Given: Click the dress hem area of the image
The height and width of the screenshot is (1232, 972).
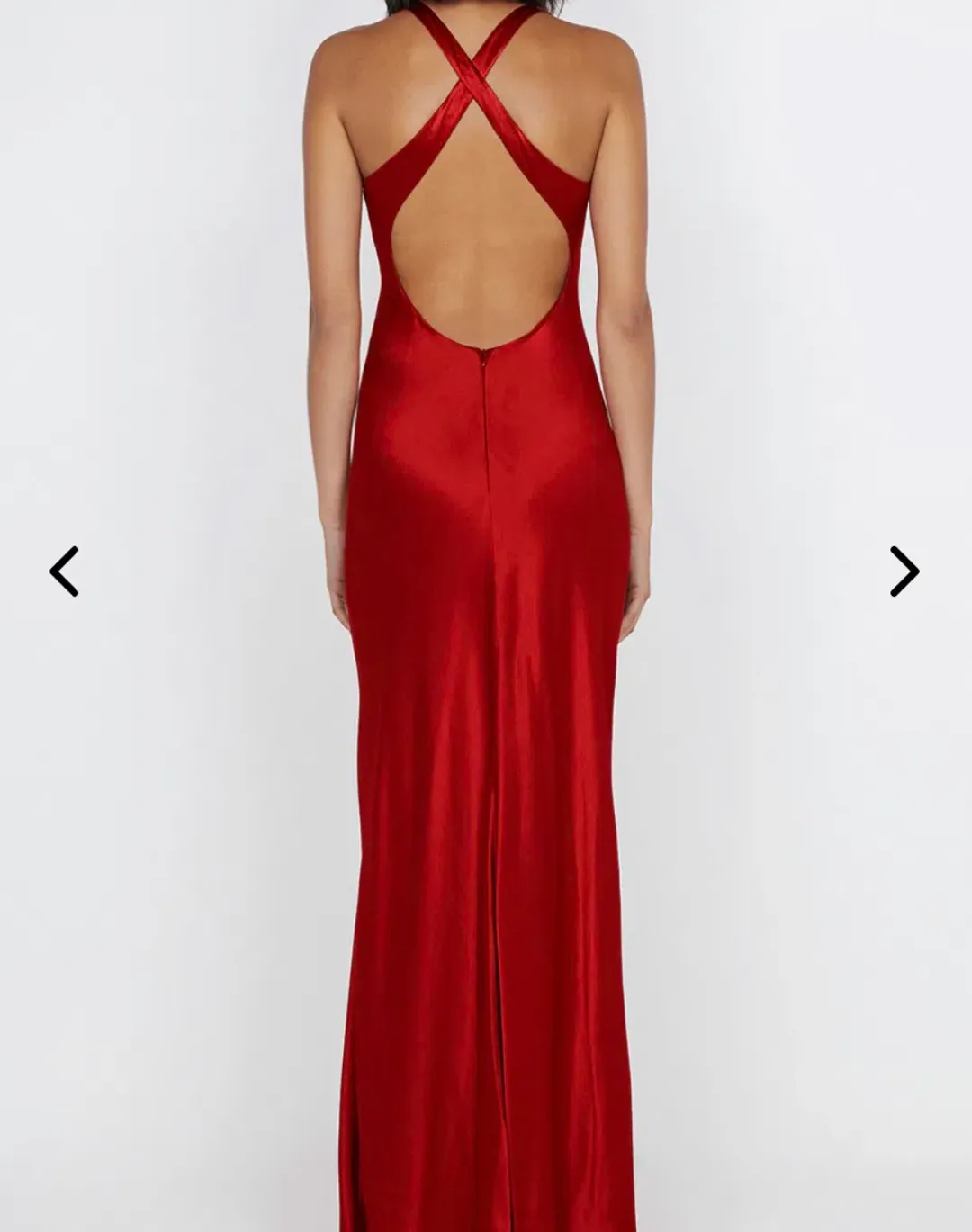Looking at the screenshot, I should pyautogui.click(x=486, y=1125).
